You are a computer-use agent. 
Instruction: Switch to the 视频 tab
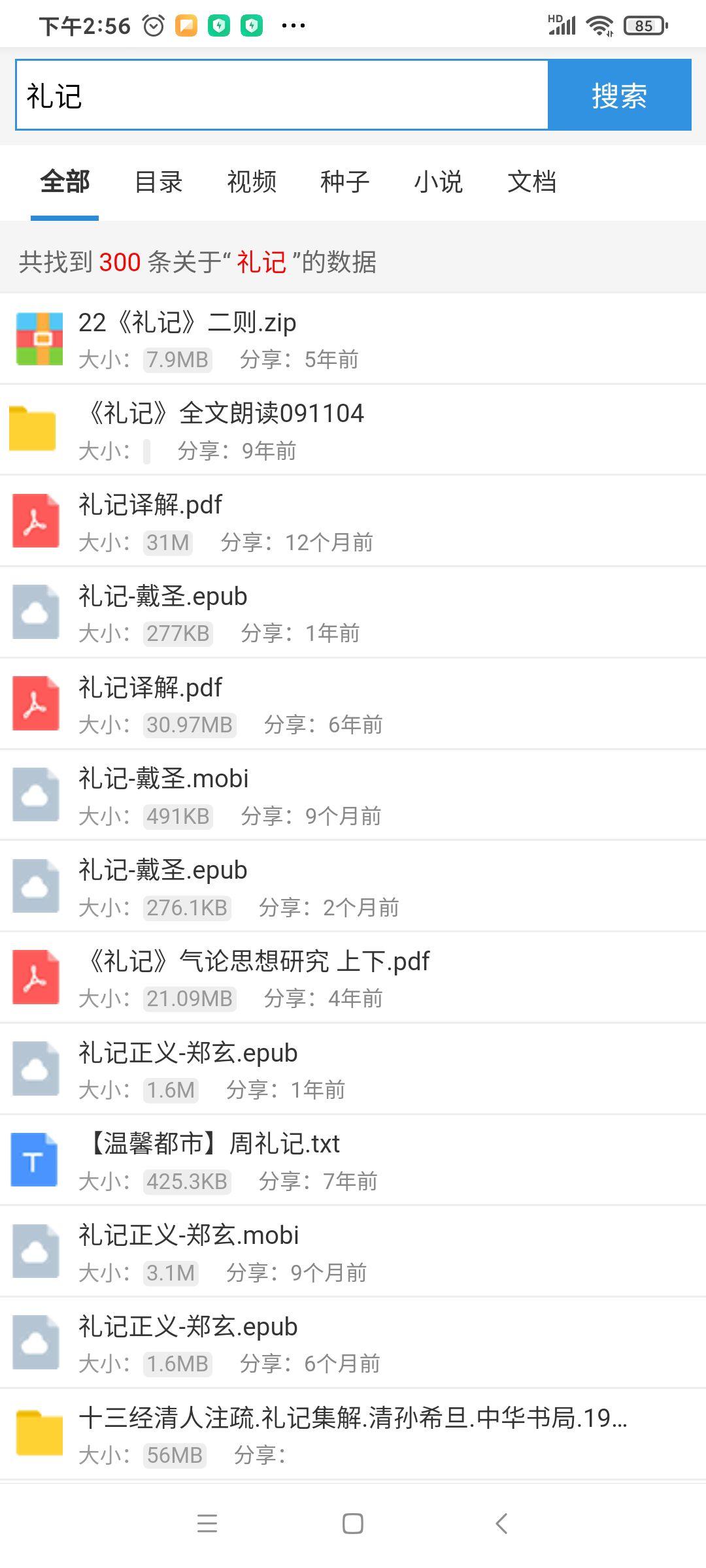pyautogui.click(x=252, y=182)
